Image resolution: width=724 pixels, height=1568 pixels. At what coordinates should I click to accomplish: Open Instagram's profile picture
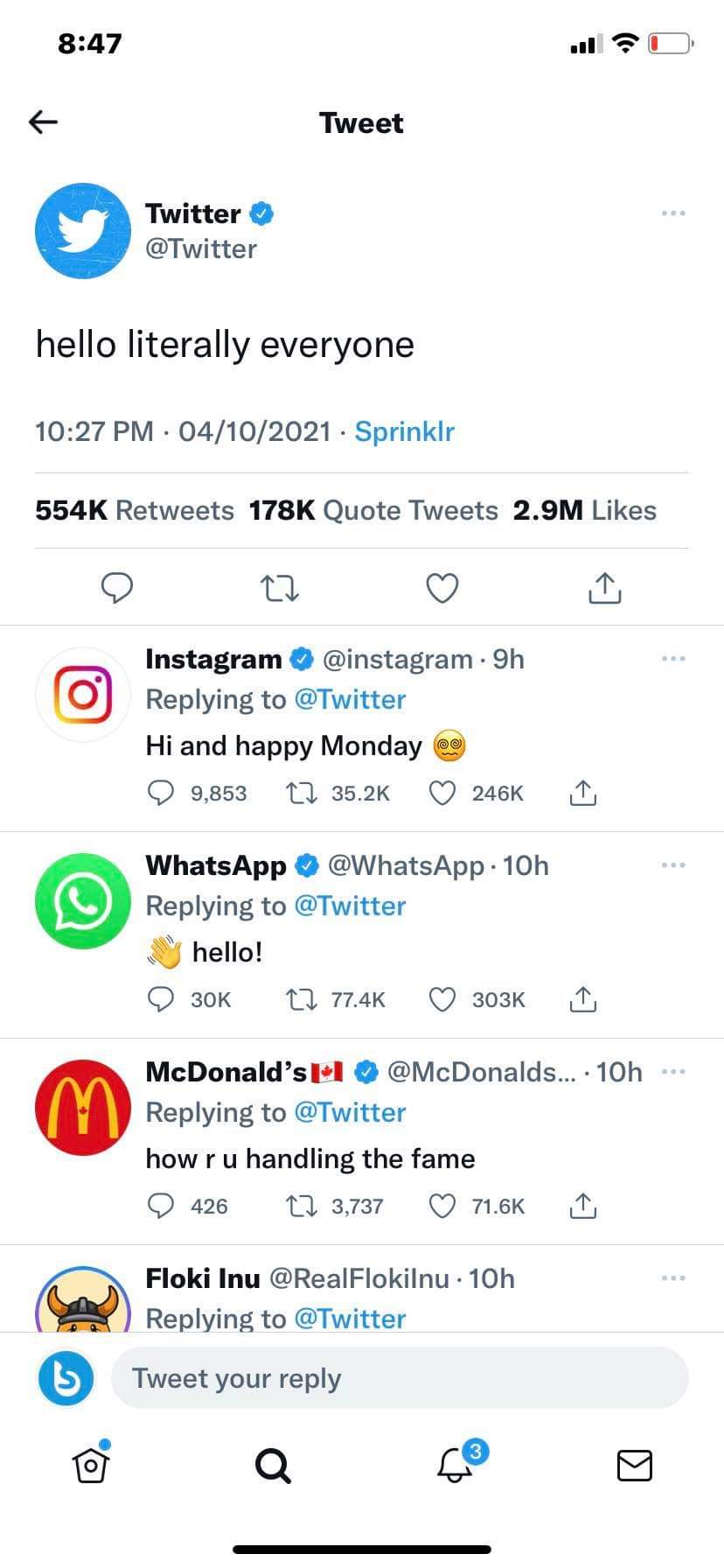click(x=83, y=695)
